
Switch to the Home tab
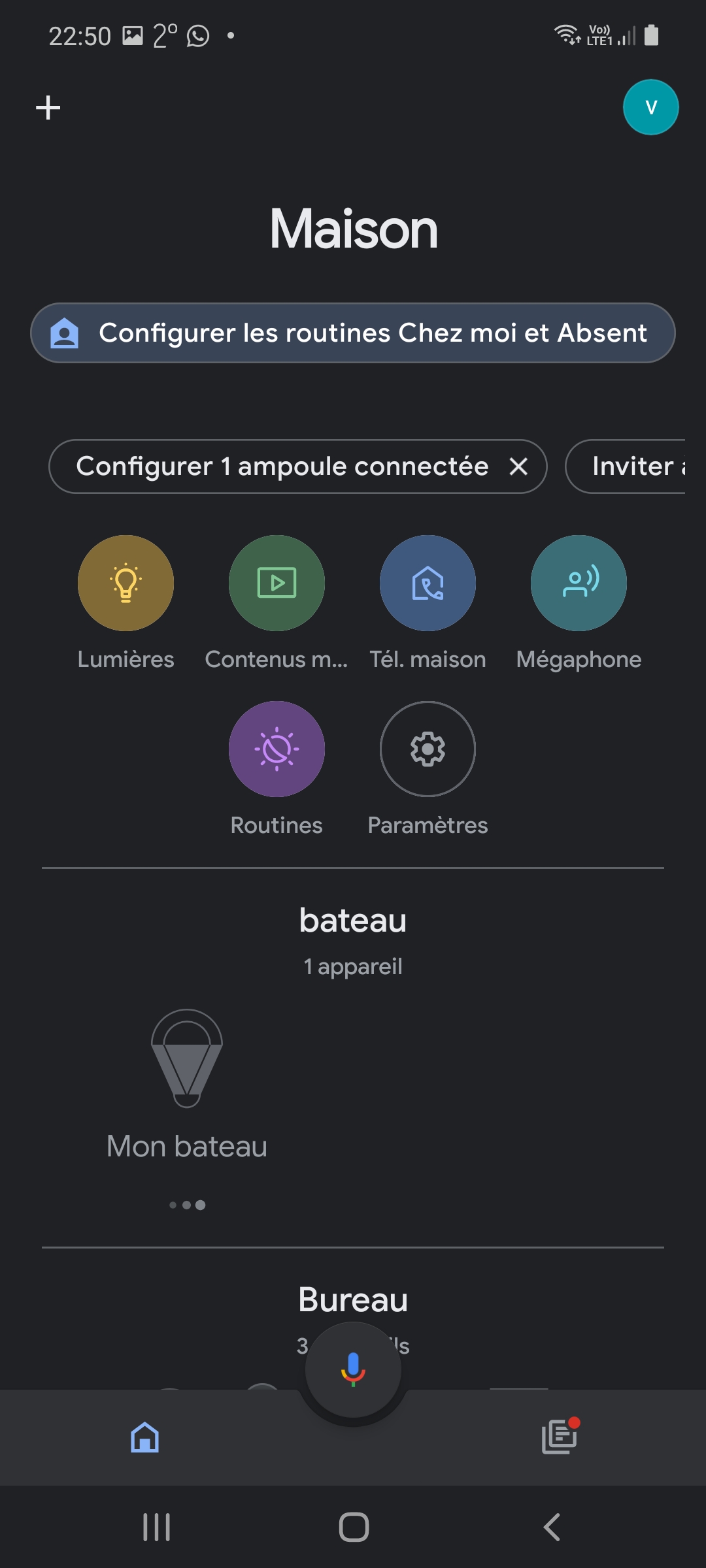click(144, 1437)
